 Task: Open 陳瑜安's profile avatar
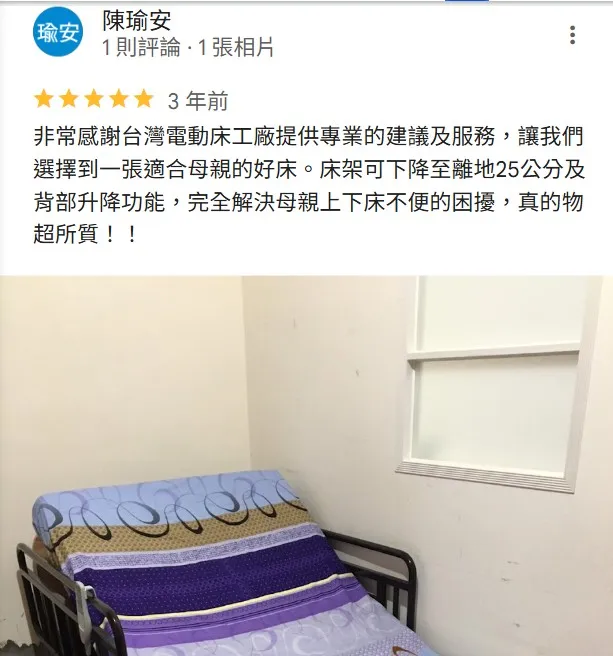(57, 33)
